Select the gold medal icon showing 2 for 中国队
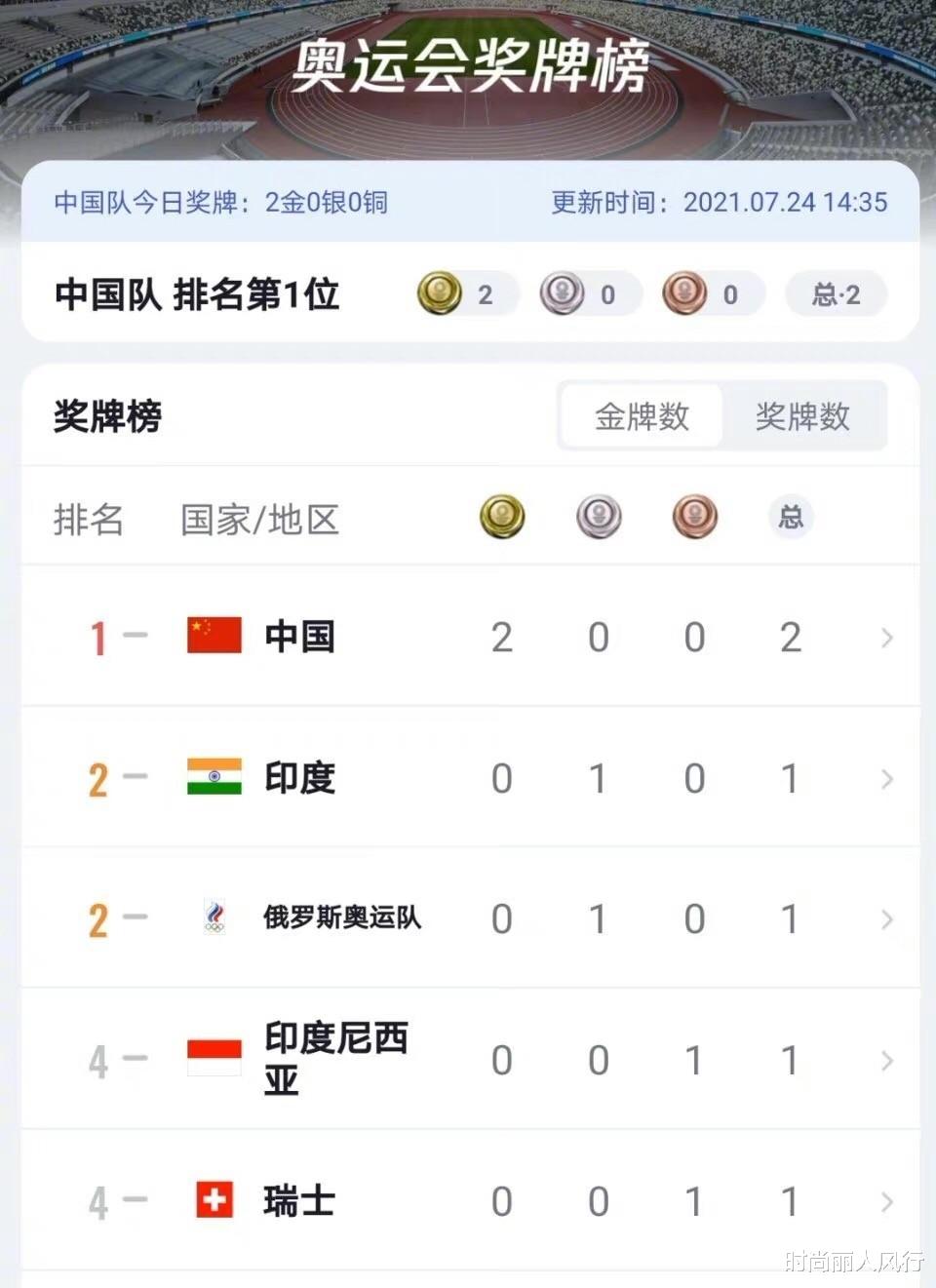936x1288 pixels. (438, 293)
